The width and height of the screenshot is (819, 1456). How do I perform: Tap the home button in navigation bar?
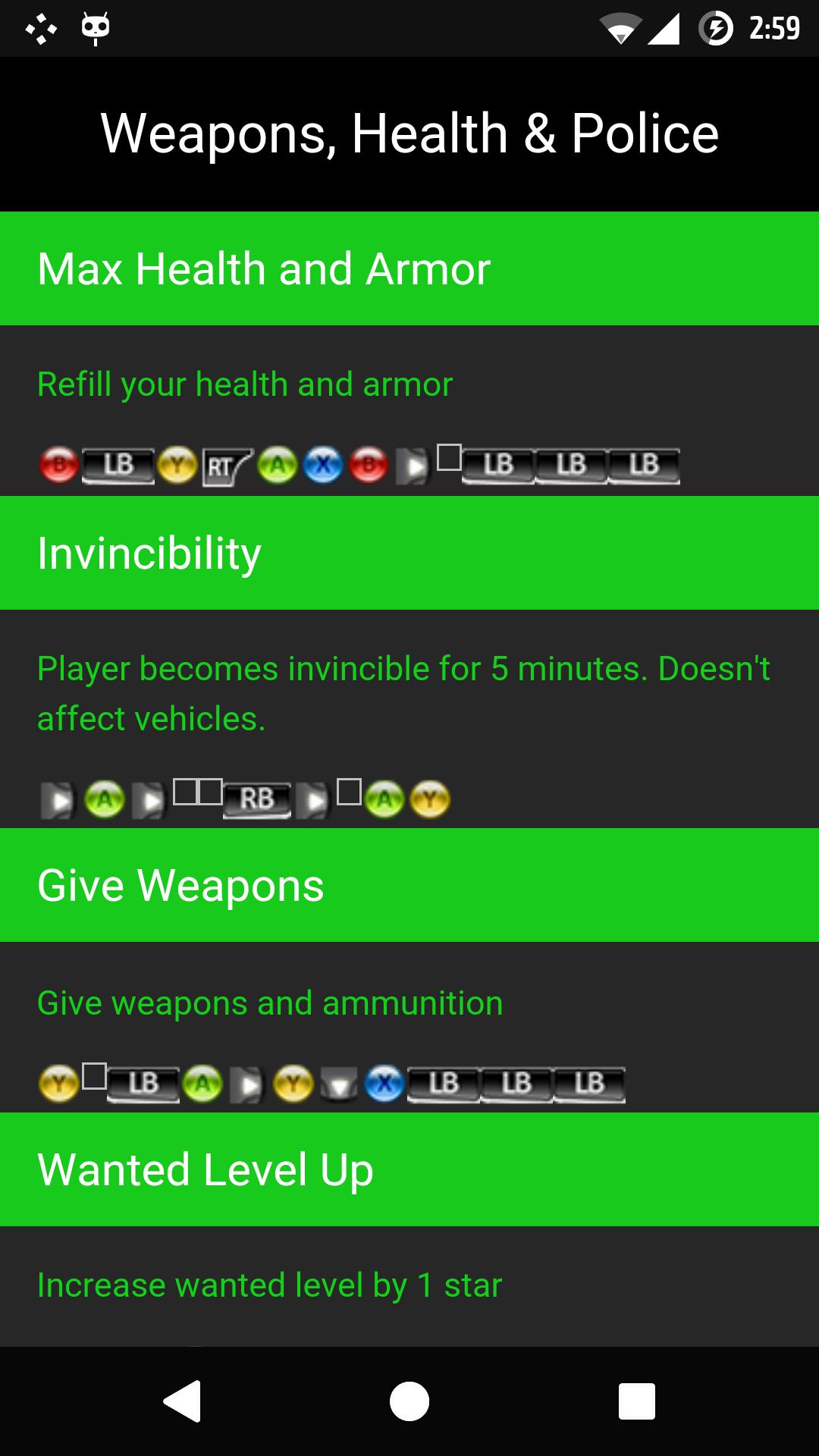(x=409, y=1401)
